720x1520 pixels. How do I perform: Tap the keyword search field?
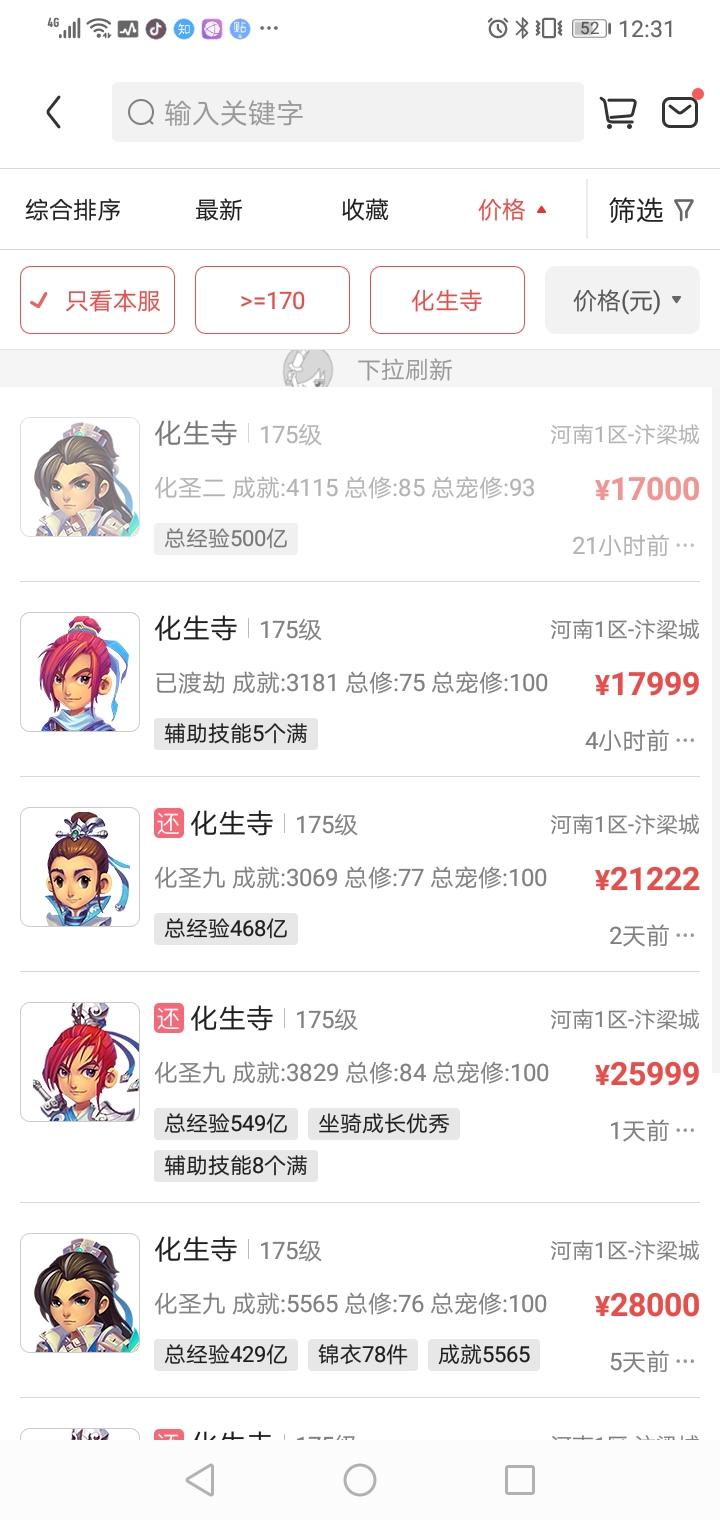(x=347, y=112)
